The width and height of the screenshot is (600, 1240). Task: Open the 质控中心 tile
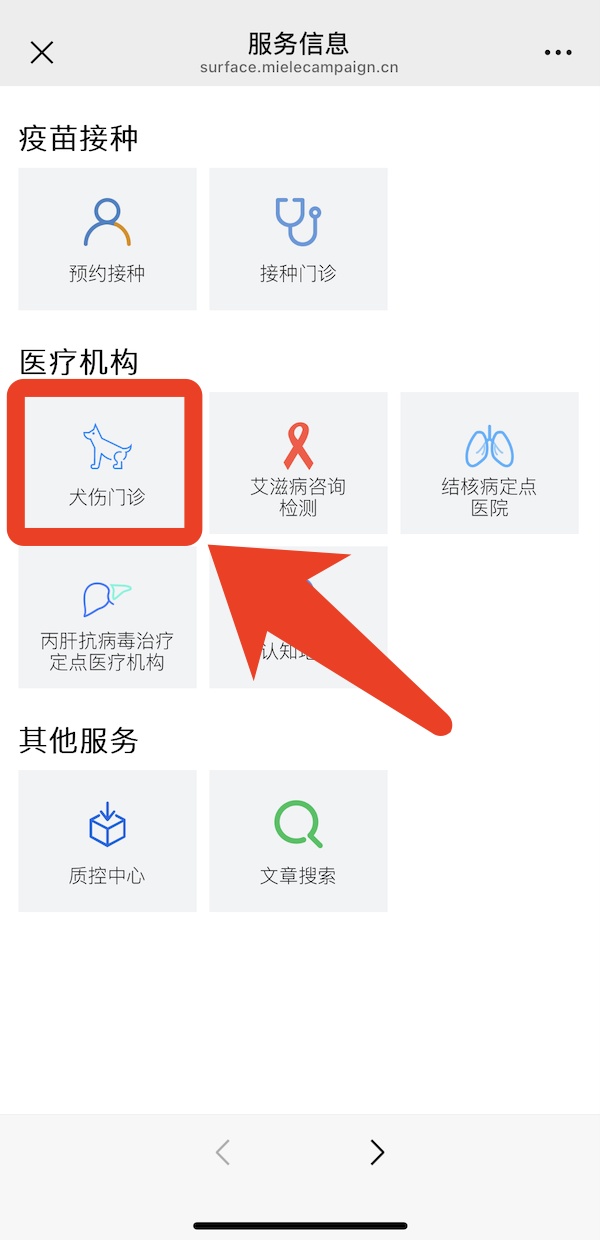point(107,841)
